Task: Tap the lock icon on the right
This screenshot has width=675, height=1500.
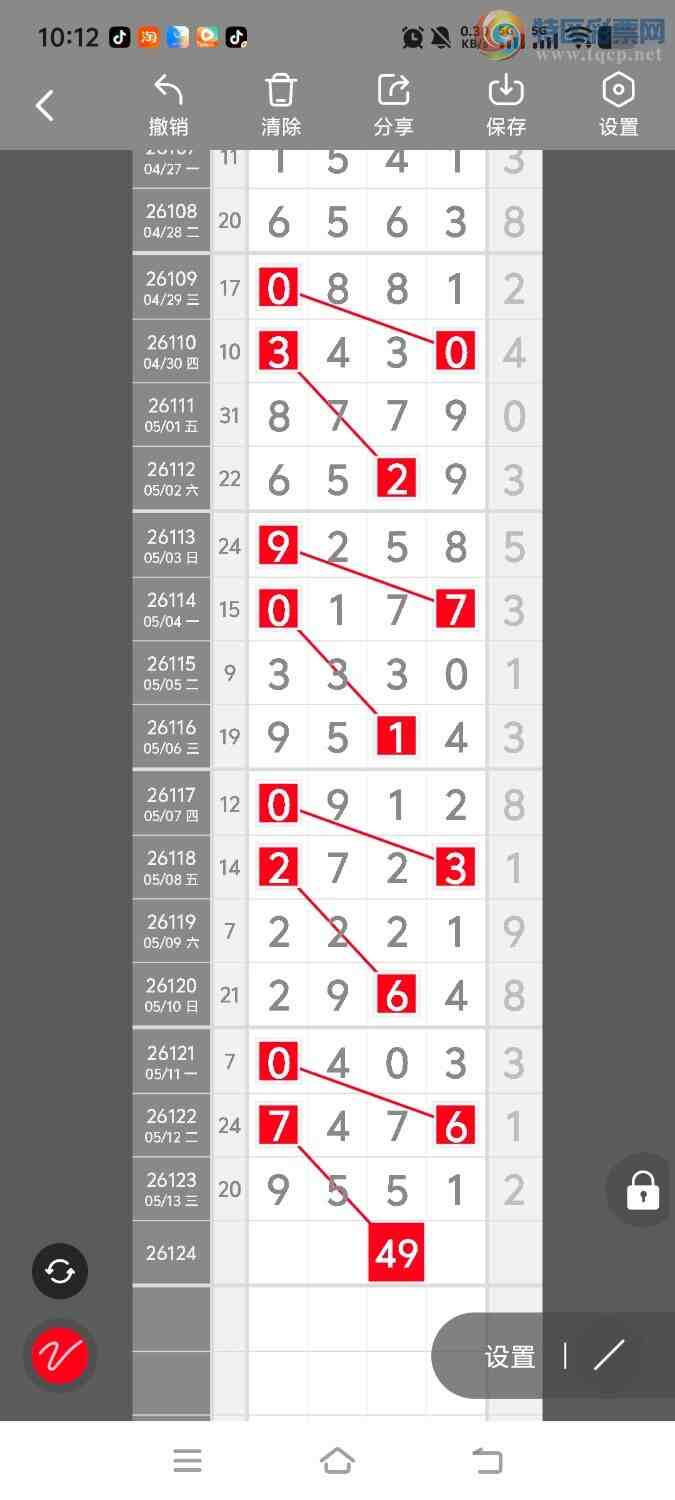Action: [x=642, y=1190]
